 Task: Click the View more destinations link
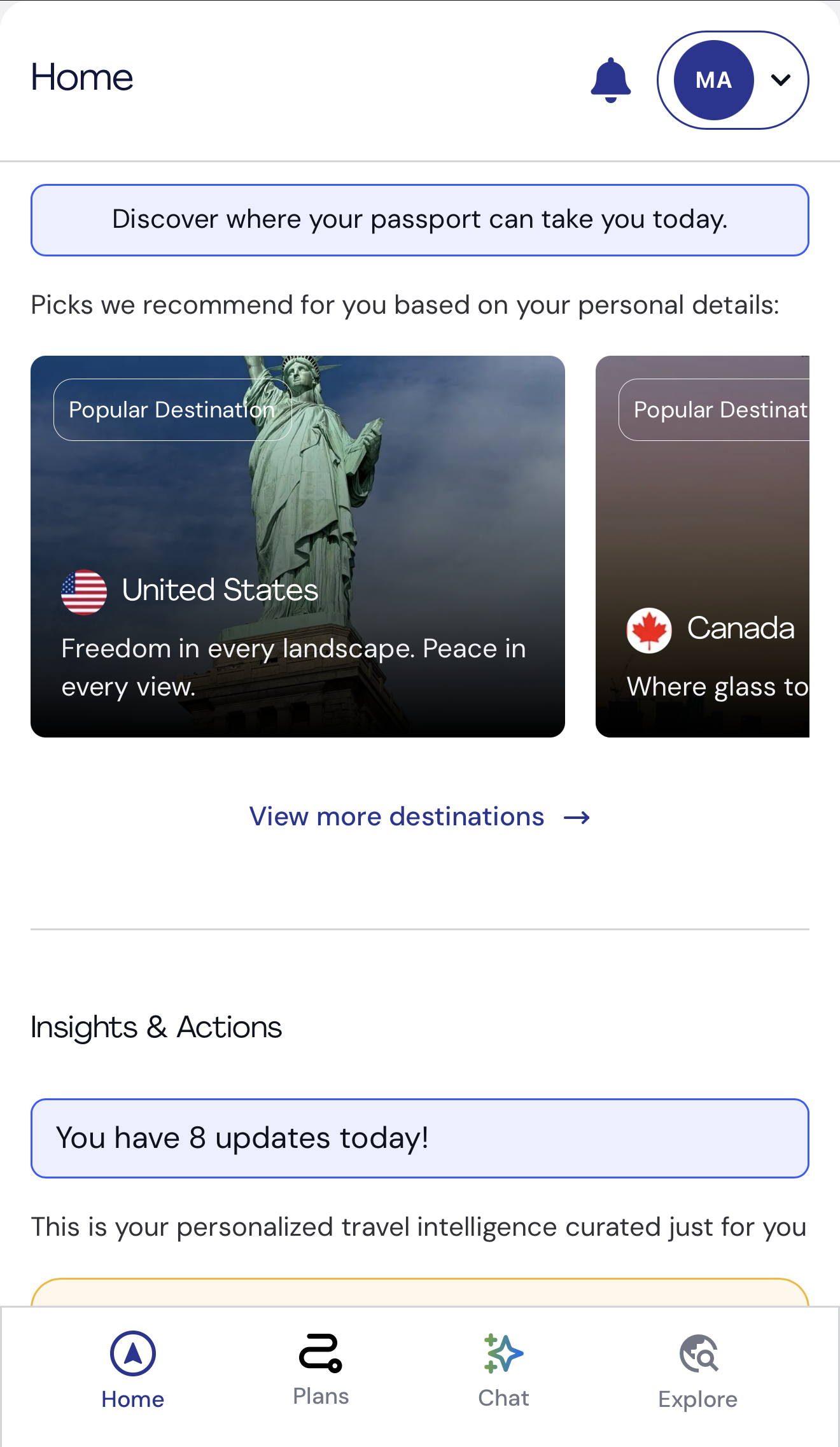(396, 816)
